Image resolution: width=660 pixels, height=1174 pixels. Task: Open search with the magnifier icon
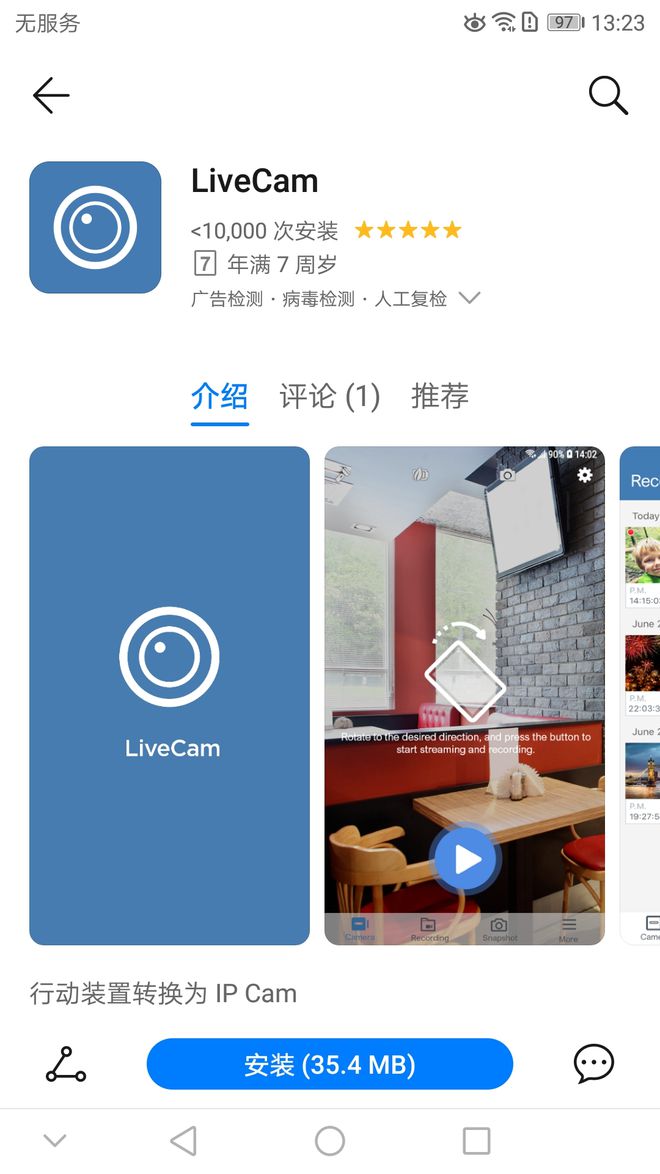[607, 96]
